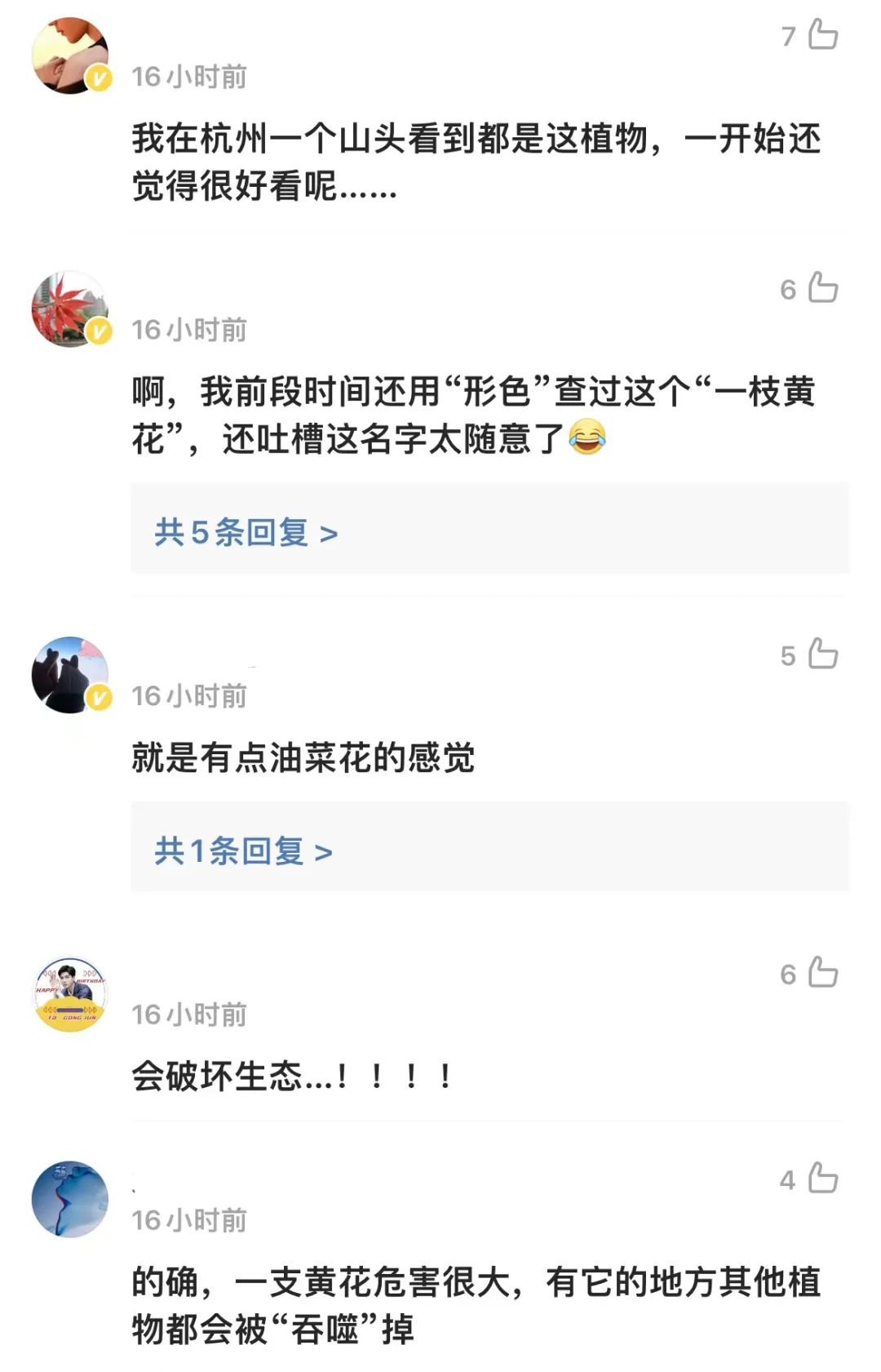The image size is (881, 1372).
Task: Like the comment about 一支黄花危害很大
Action: (822, 1179)
